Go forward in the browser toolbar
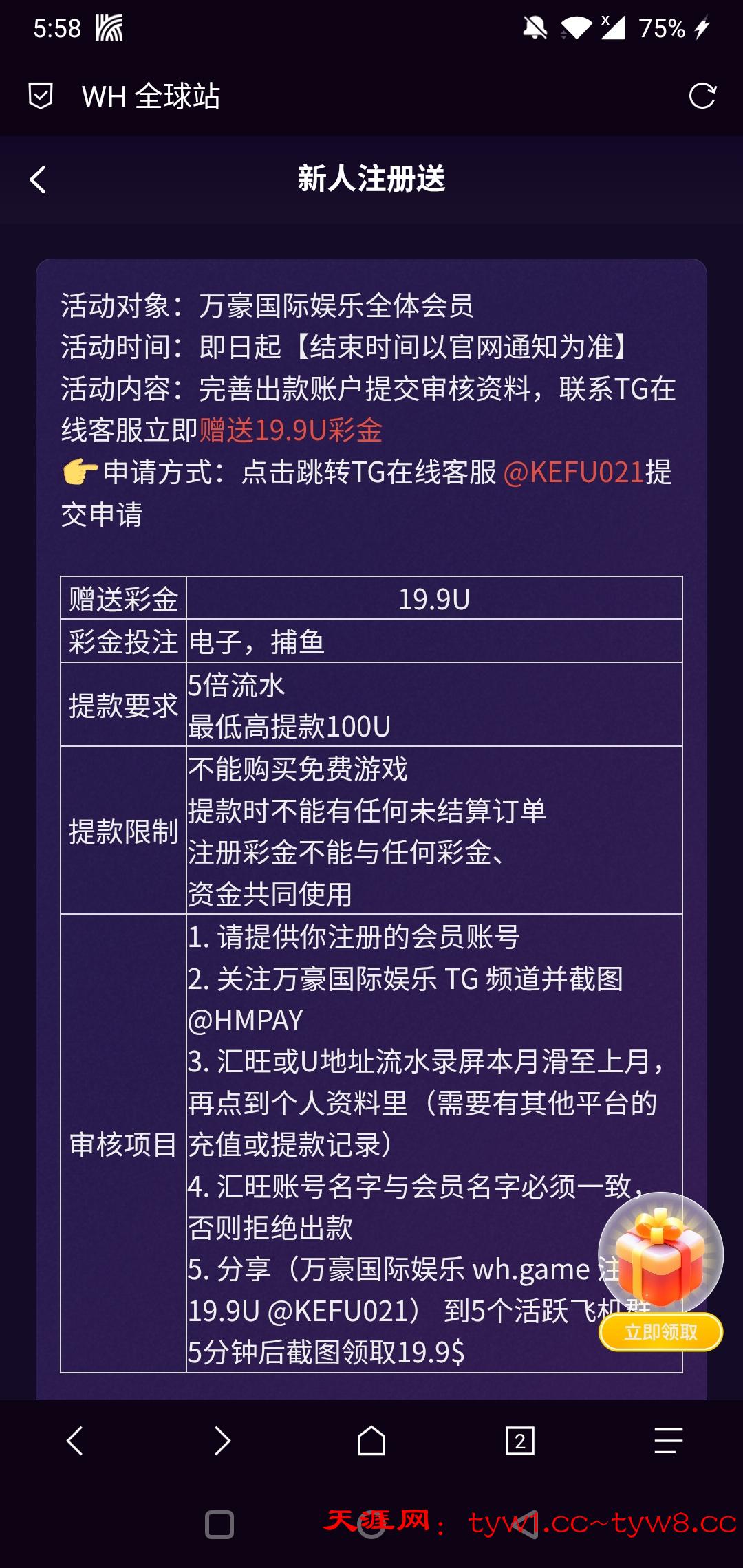 (222, 1440)
